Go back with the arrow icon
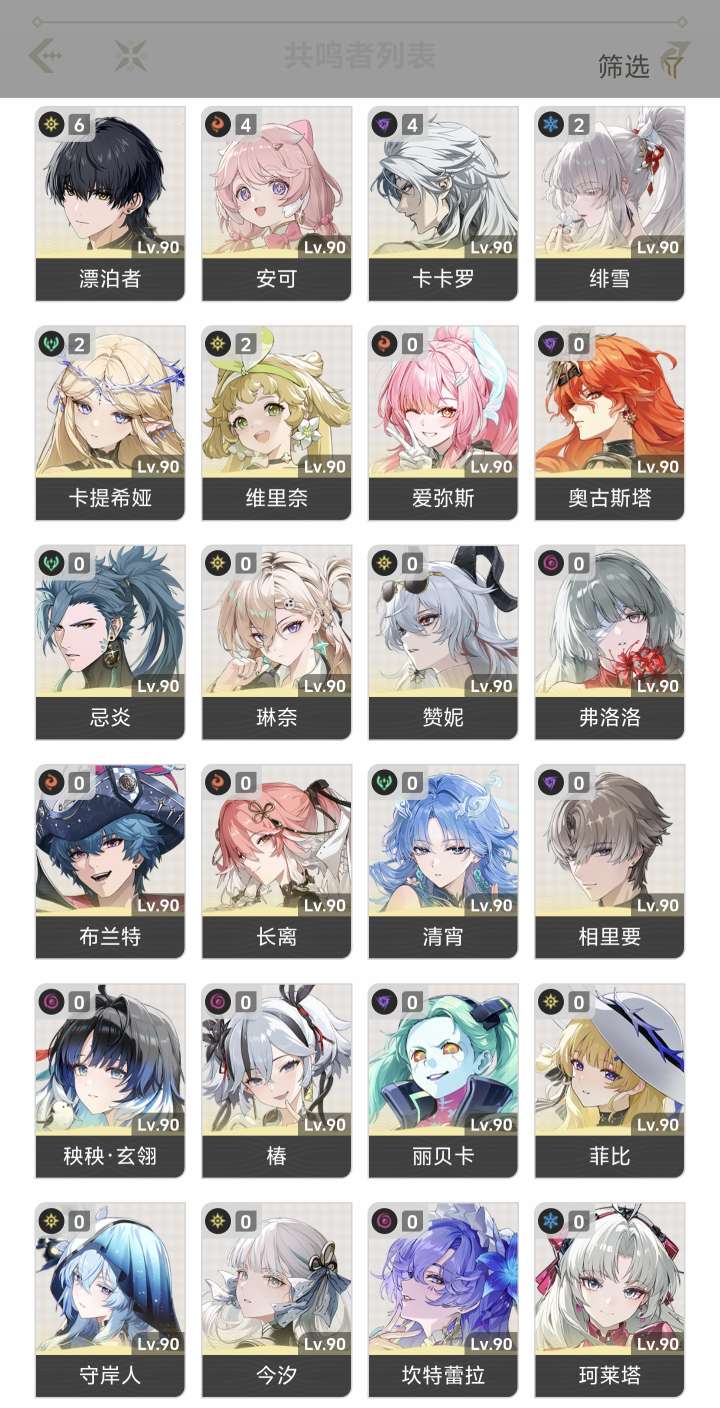This screenshot has height=1408, width=720. click(x=46, y=55)
